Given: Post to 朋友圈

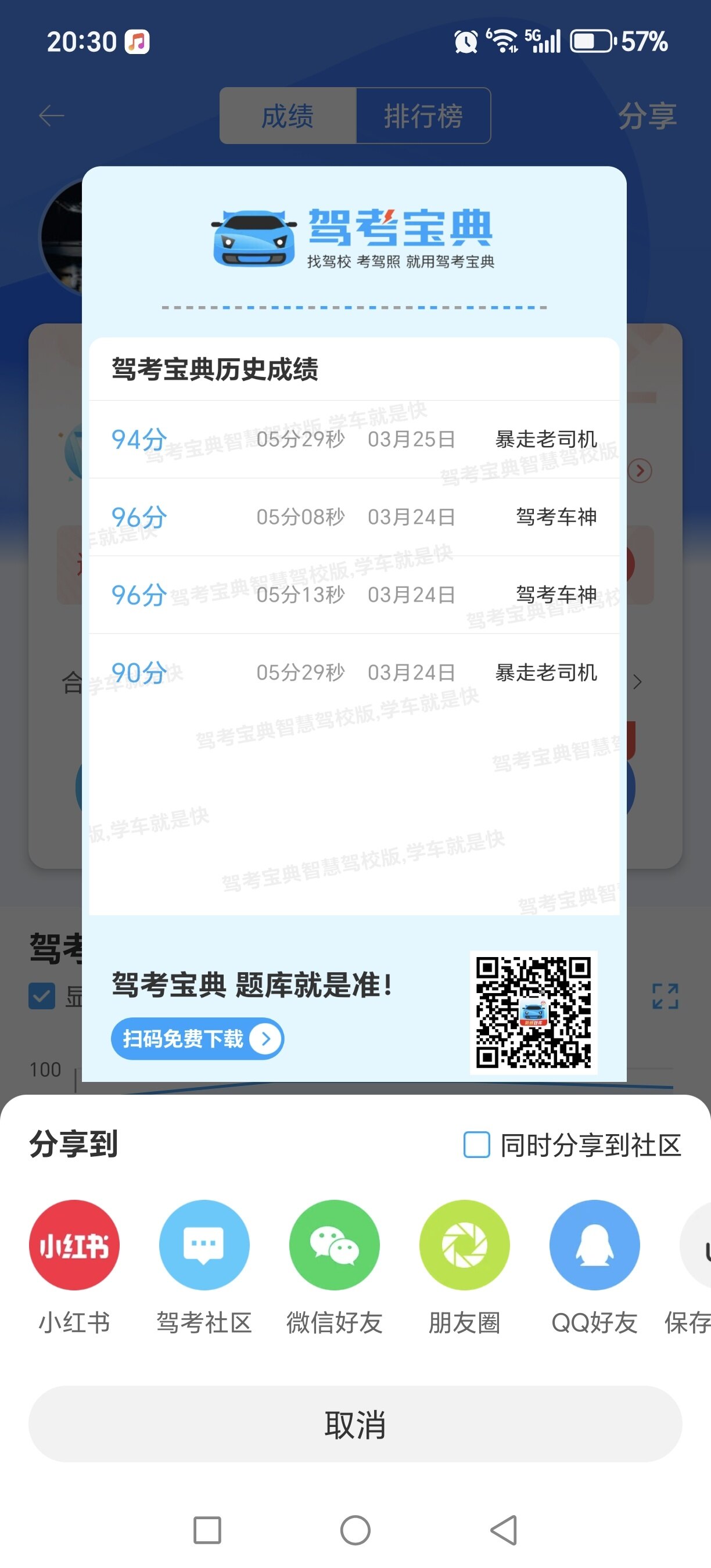Looking at the screenshot, I should tap(465, 1245).
